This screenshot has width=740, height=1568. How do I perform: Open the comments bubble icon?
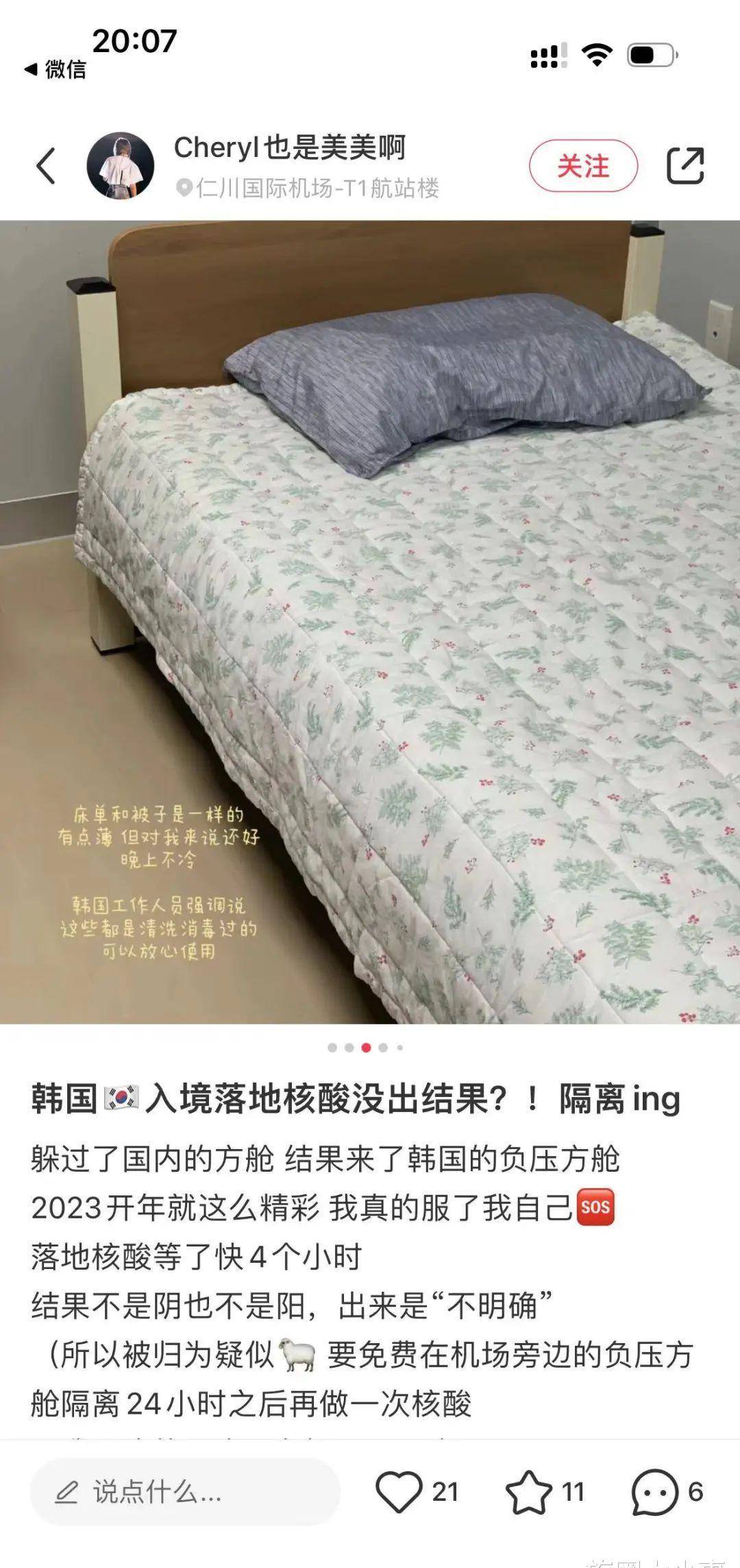(x=654, y=1493)
